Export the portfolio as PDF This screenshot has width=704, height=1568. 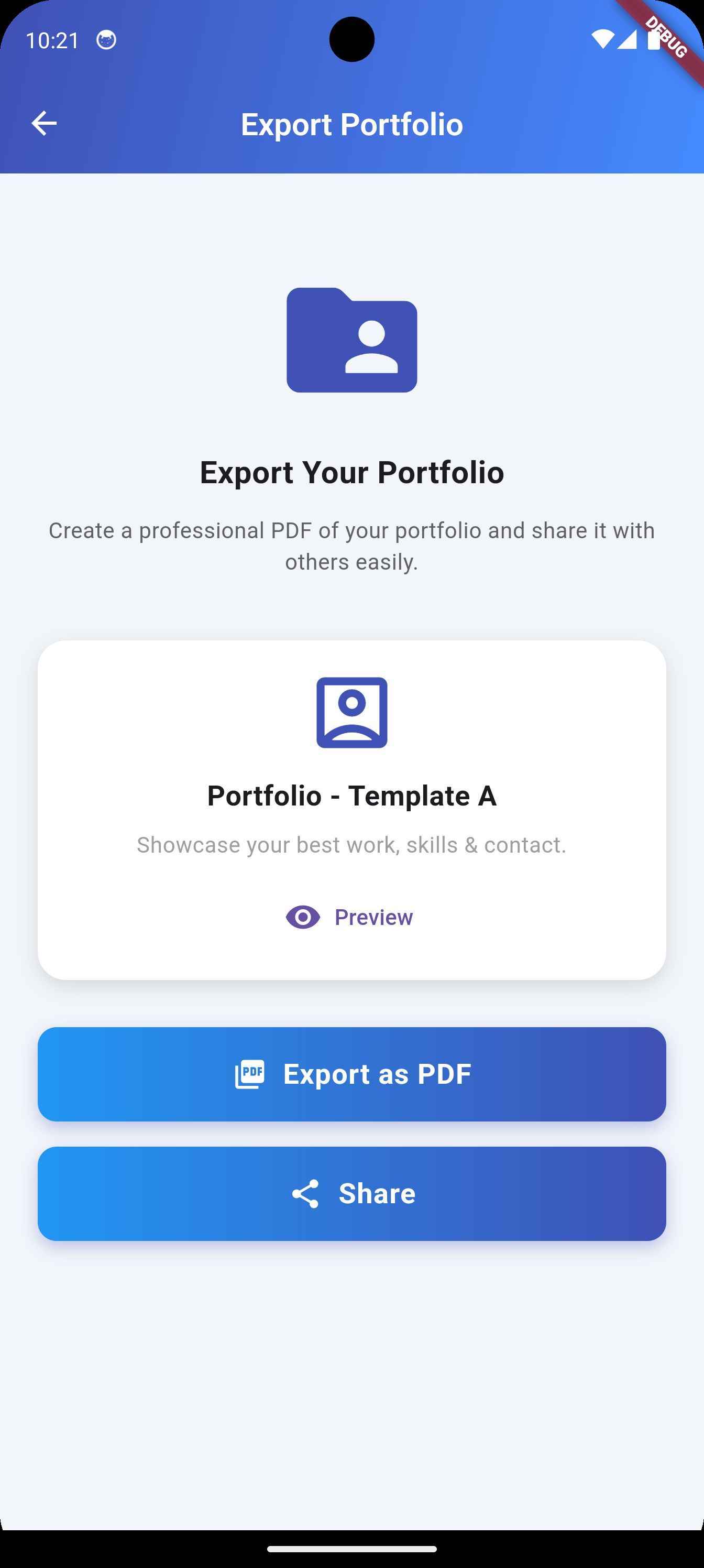click(351, 1074)
